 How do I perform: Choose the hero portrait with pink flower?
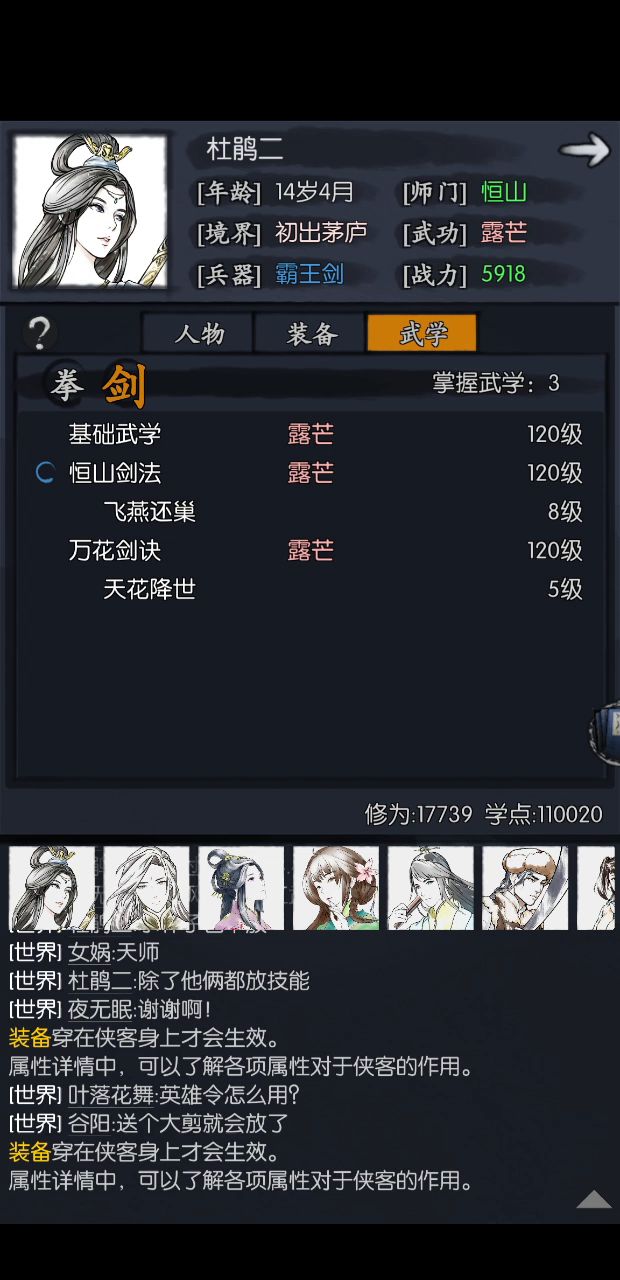pyautogui.click(x=336, y=888)
